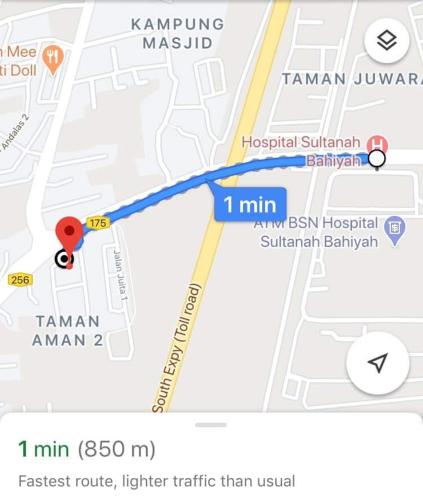This screenshot has width=423, height=500.
Task: Expand the route details sheet handle
Action: [211, 425]
